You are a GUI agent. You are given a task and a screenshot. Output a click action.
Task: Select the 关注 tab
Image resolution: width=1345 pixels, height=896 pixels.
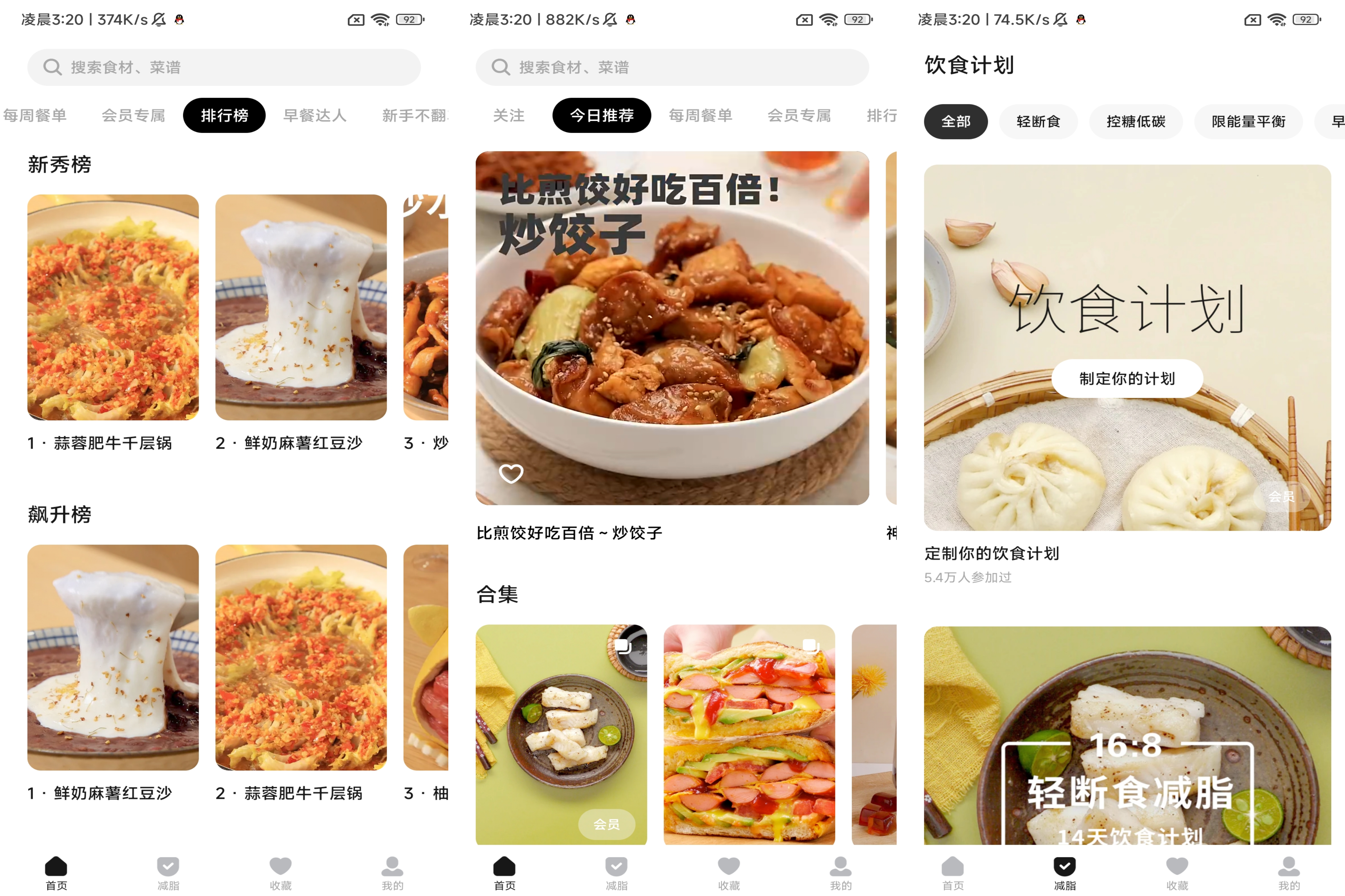click(x=508, y=116)
